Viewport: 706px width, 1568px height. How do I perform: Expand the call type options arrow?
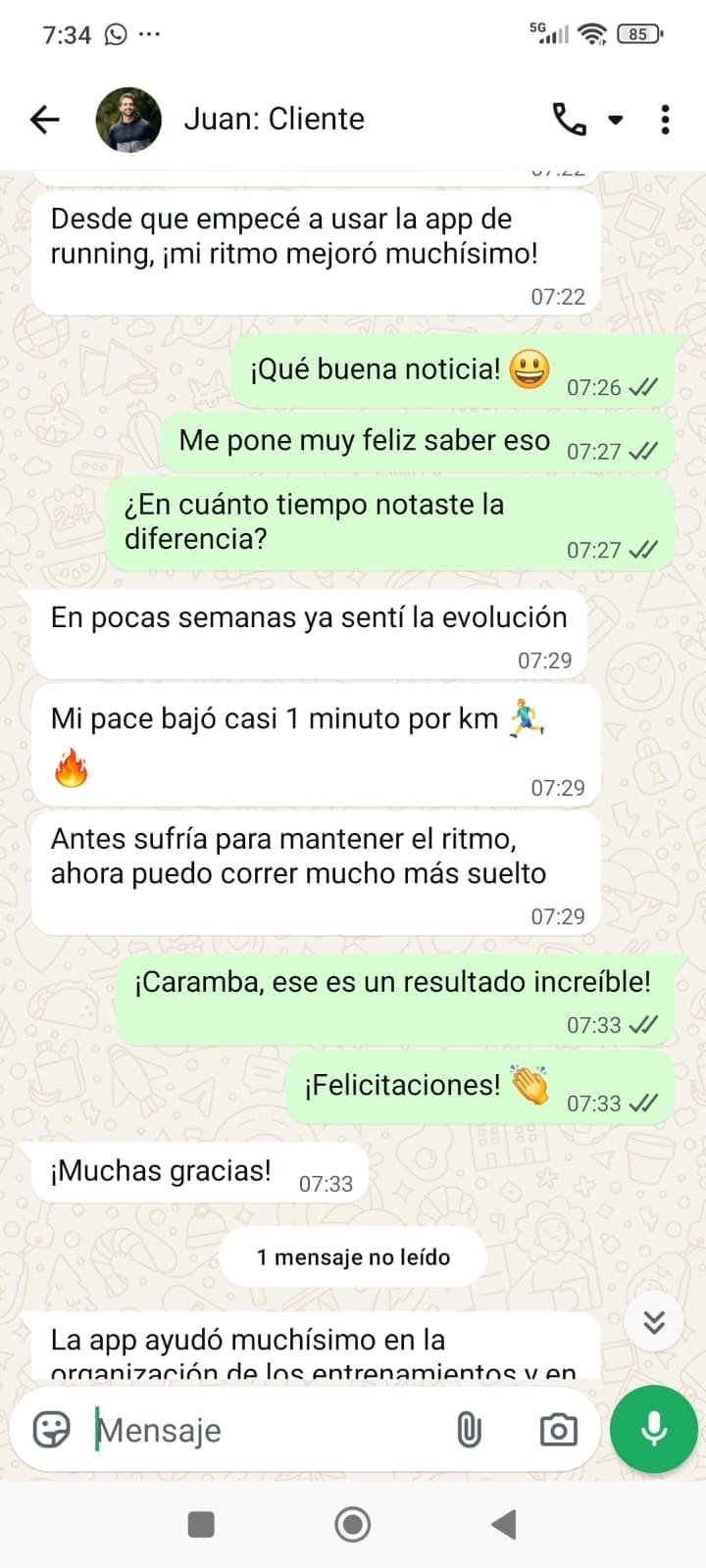615,122
